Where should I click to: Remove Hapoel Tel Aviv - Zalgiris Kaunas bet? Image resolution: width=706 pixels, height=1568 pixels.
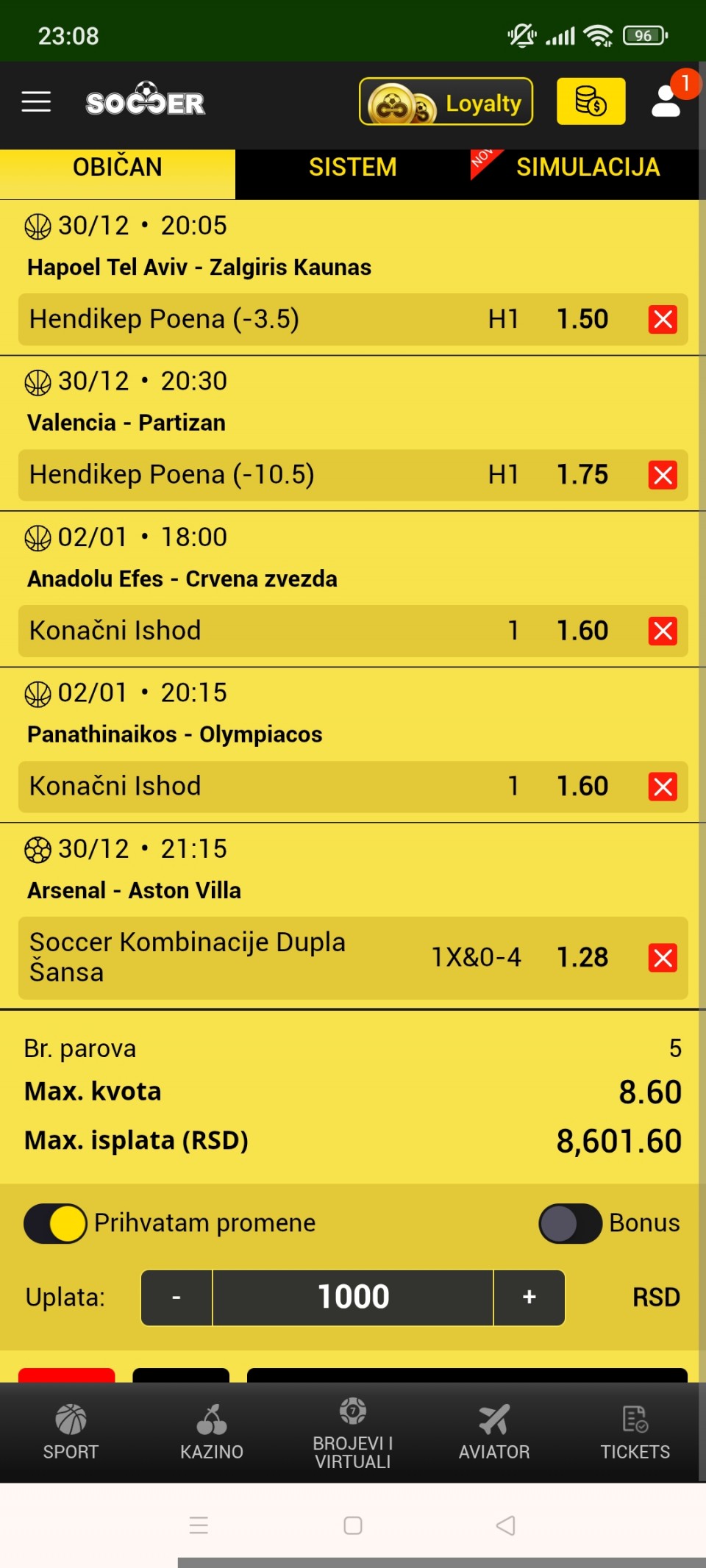pyautogui.click(x=662, y=320)
